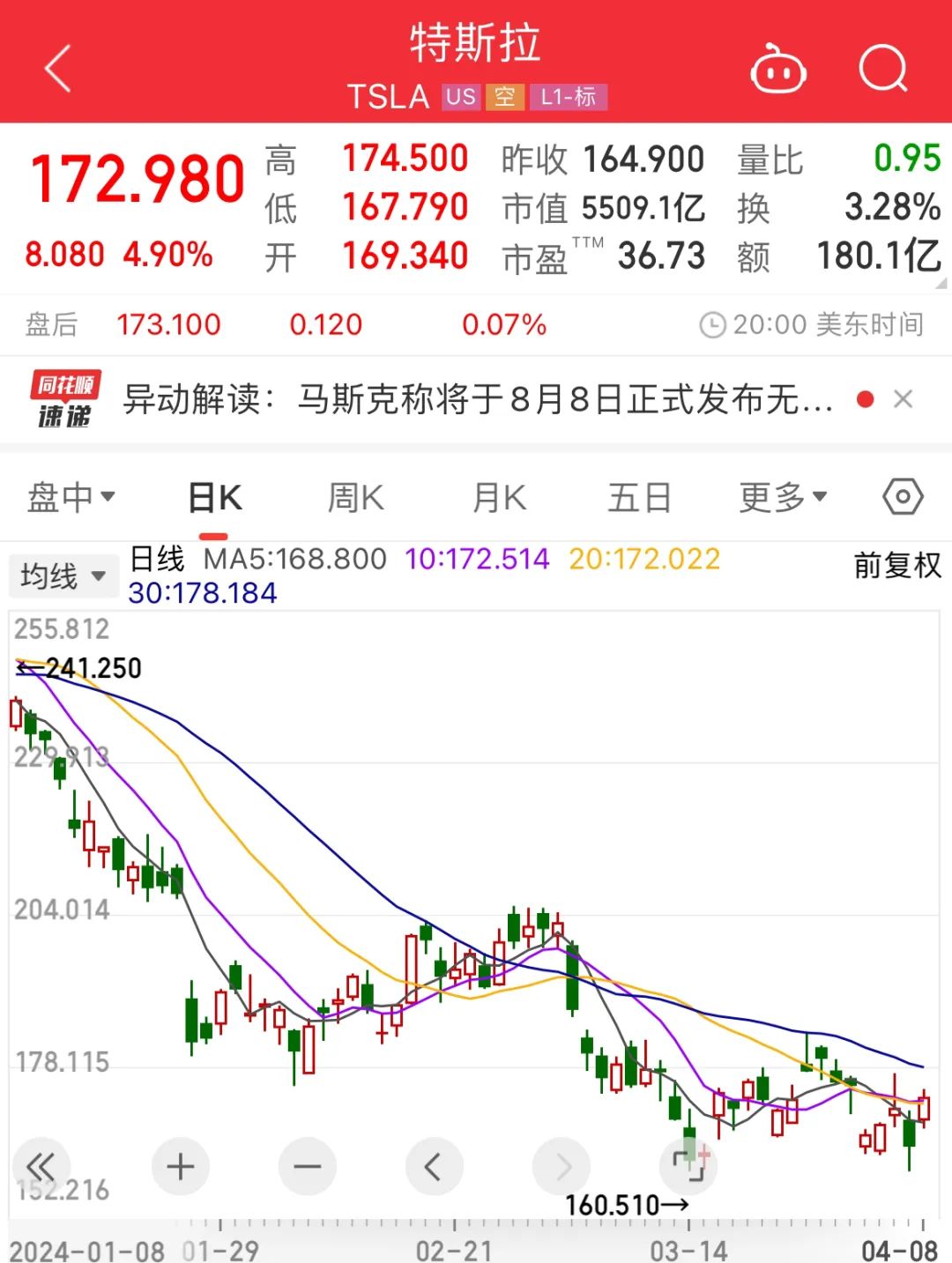This screenshot has height=1263, width=952.
Task: Tap the back arrow to exit
Action: pyautogui.click(x=57, y=69)
